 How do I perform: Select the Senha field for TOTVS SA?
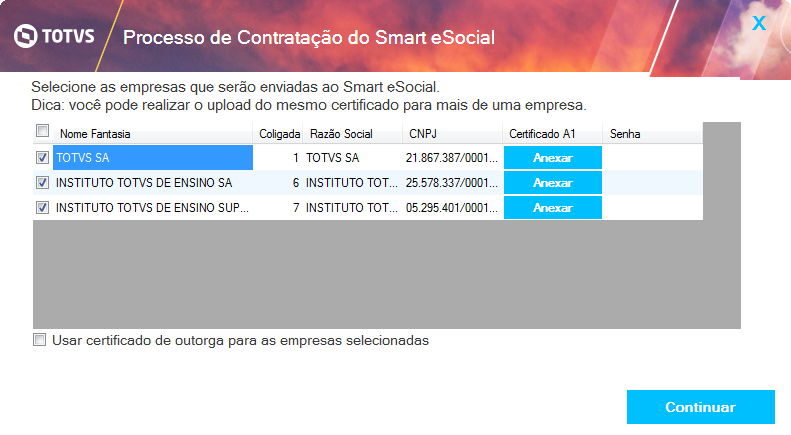click(x=651, y=158)
